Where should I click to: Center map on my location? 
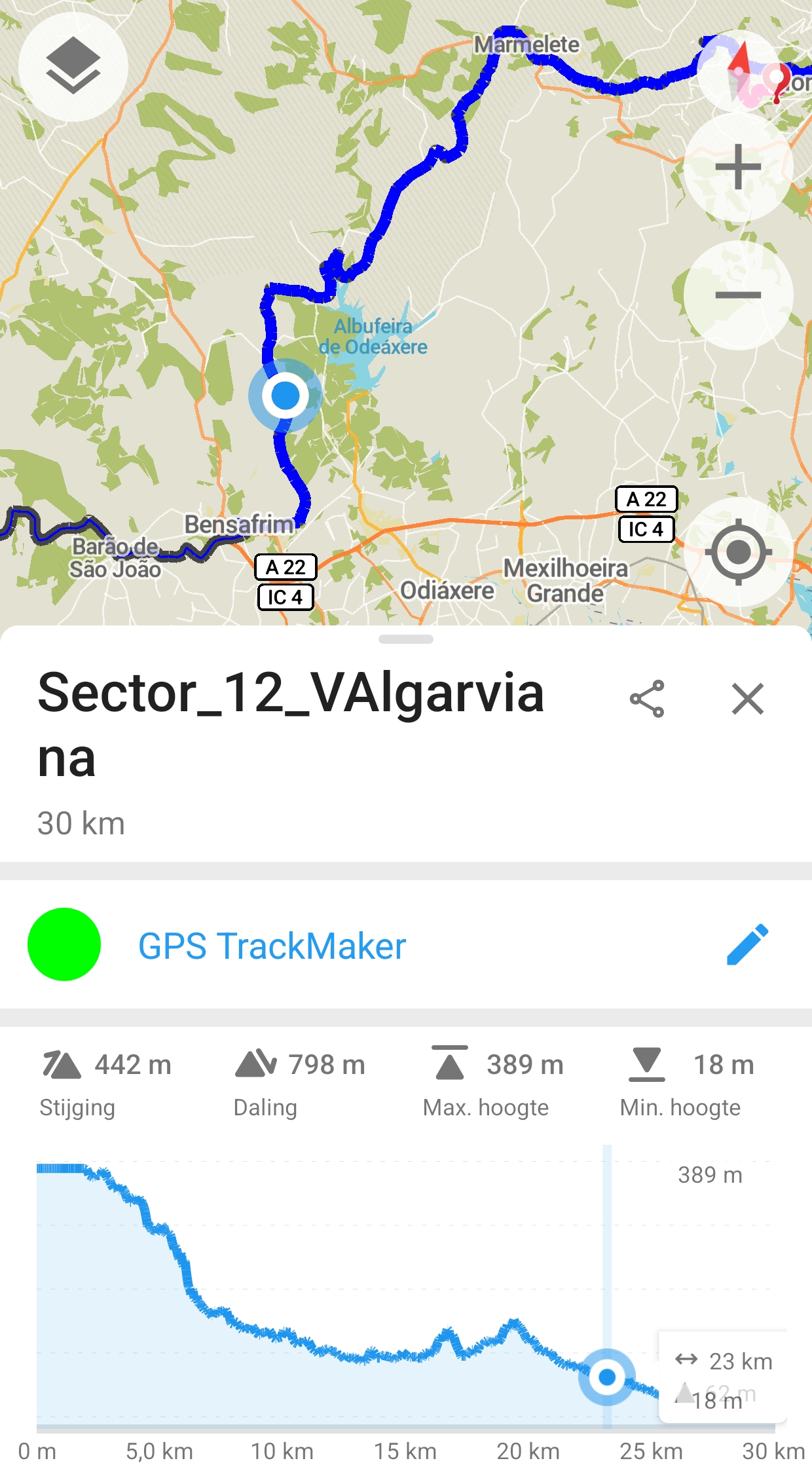(x=738, y=552)
